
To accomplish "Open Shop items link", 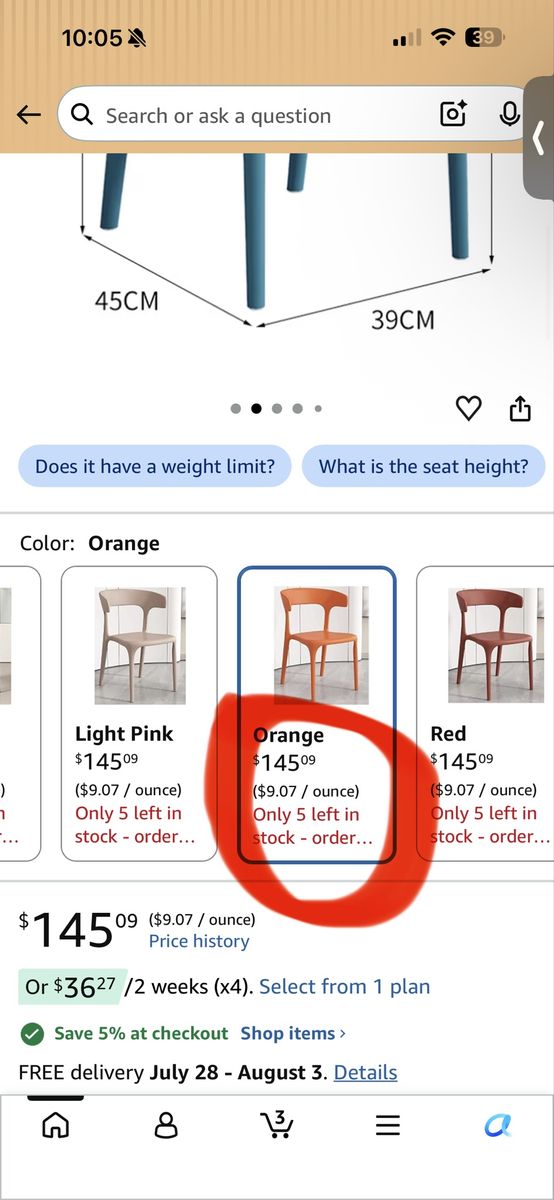I will (293, 1033).
